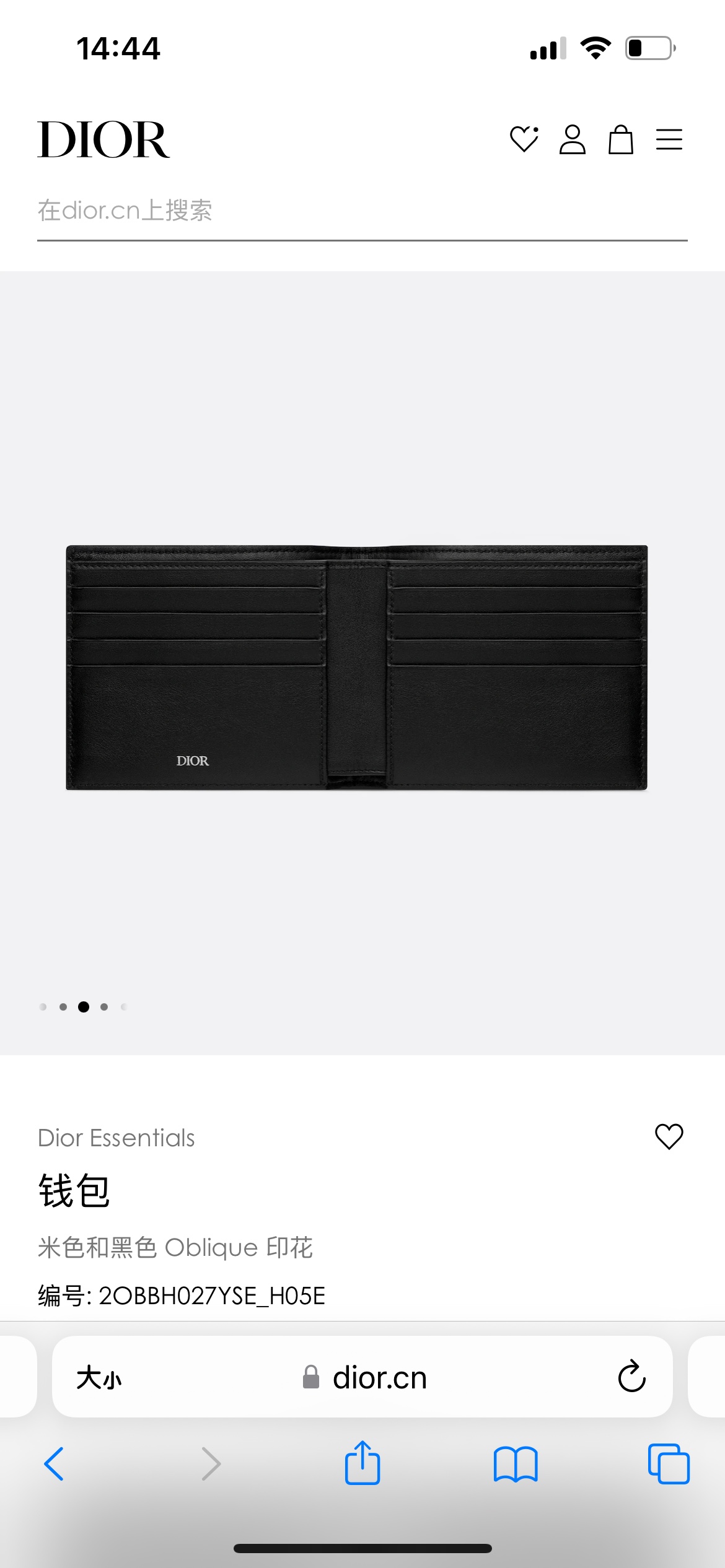The width and height of the screenshot is (725, 1568).
Task: Open the hamburger menu
Action: click(669, 139)
